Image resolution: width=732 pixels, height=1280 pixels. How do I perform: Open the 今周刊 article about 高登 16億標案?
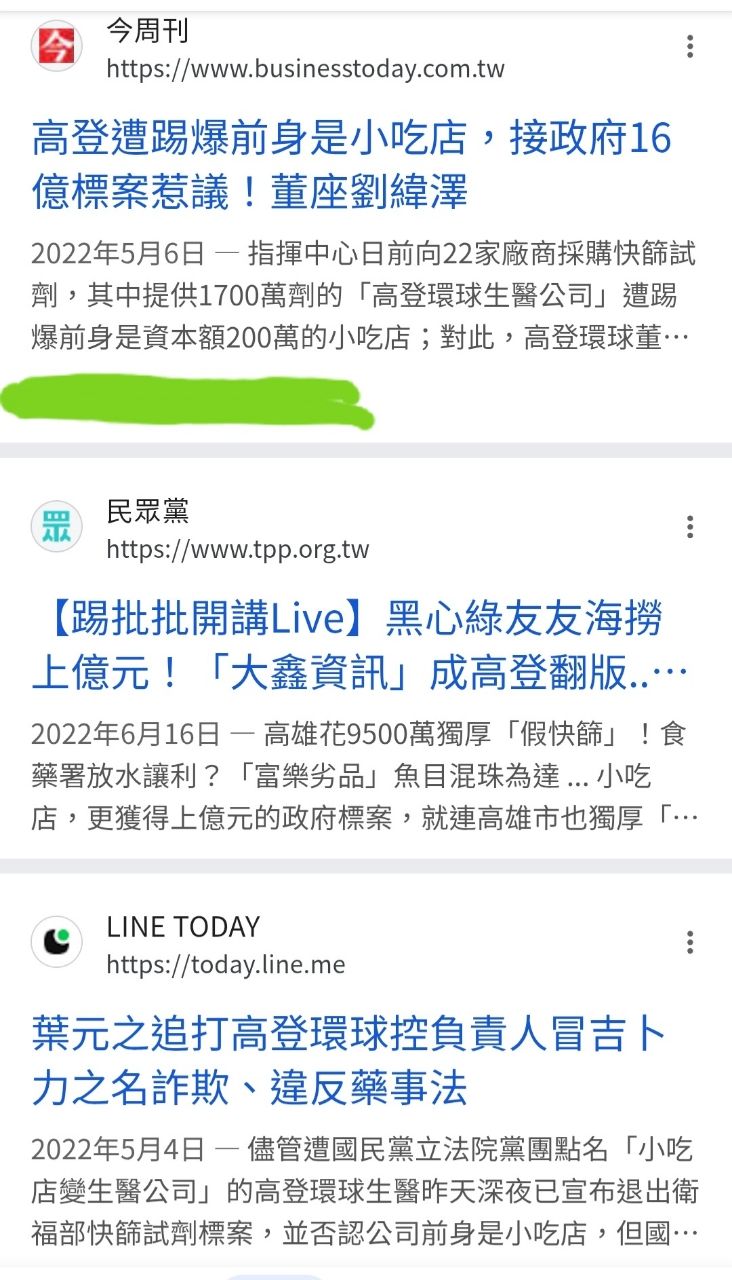pos(350,164)
